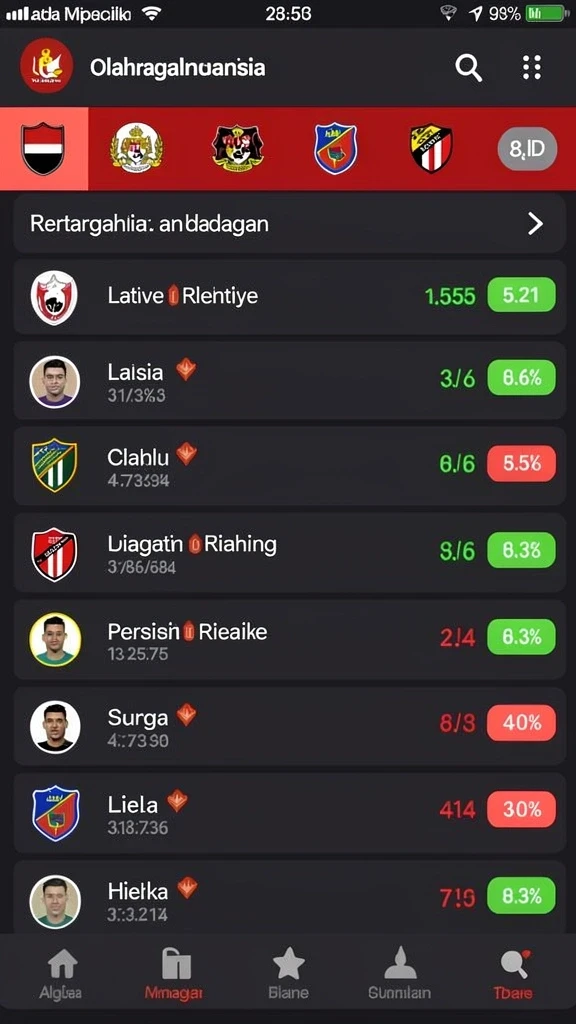Open the grid dots menu
Image resolution: width=576 pixels, height=1024 pixels.
point(532,67)
